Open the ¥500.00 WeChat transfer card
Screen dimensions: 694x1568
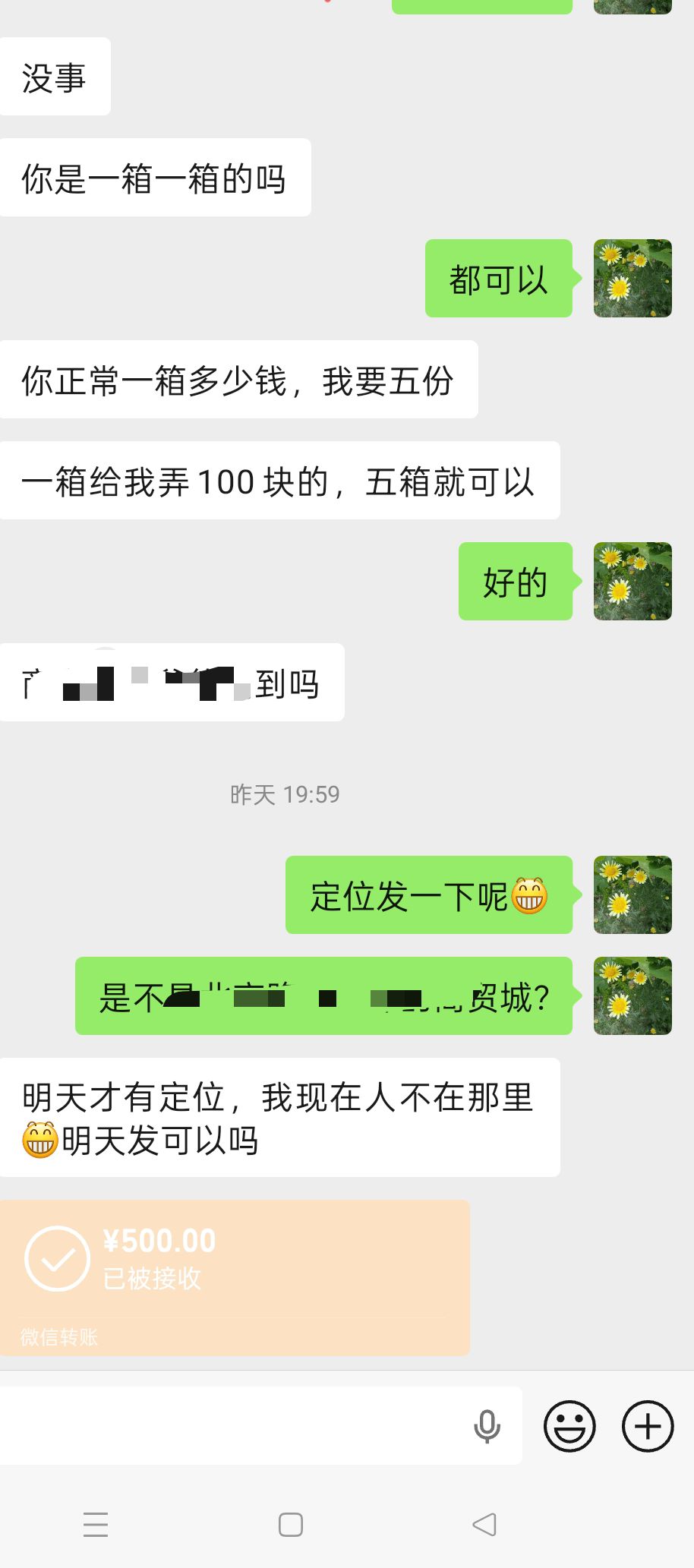(234, 1277)
